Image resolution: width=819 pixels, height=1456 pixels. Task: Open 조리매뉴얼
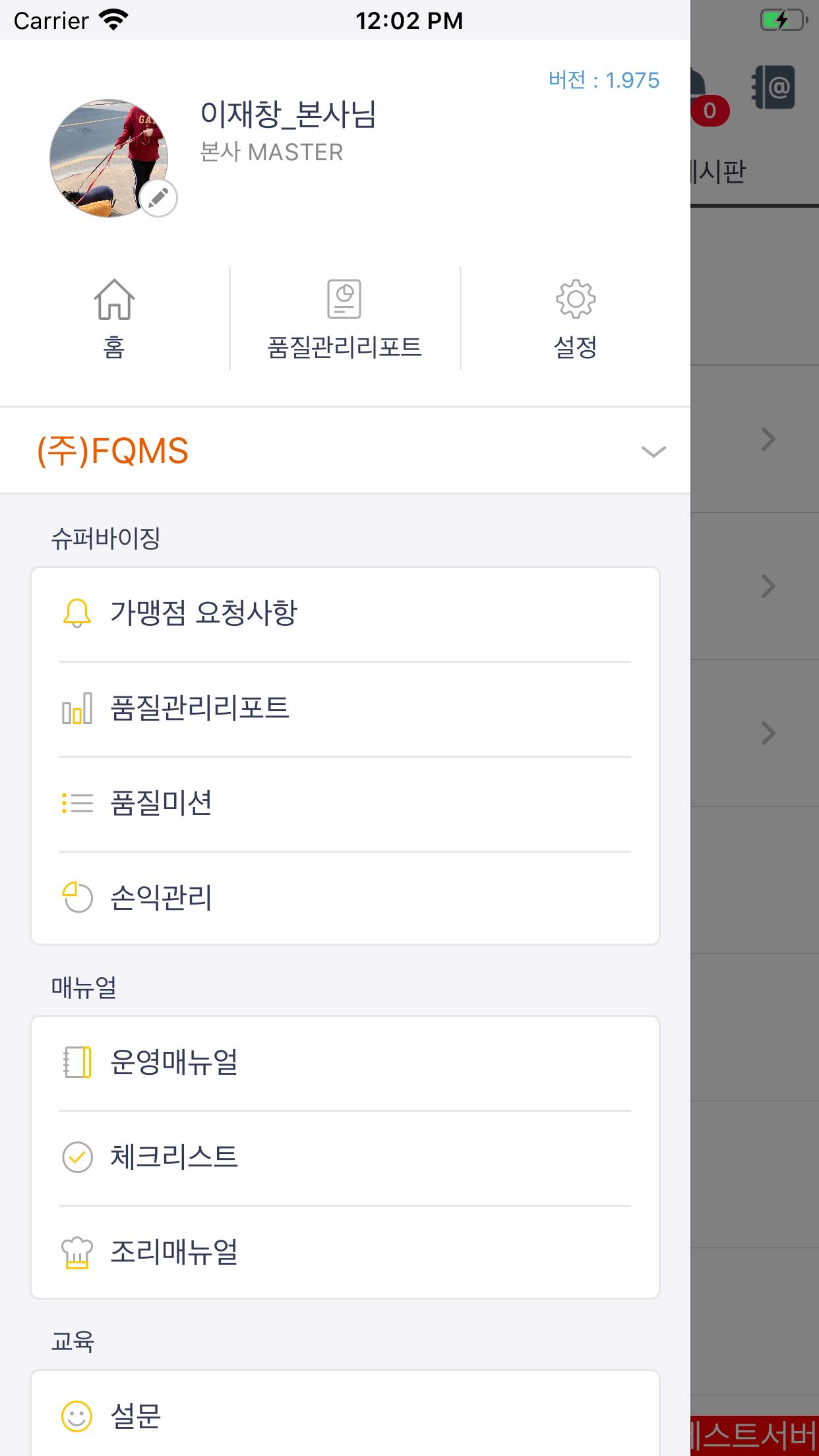tap(345, 1252)
